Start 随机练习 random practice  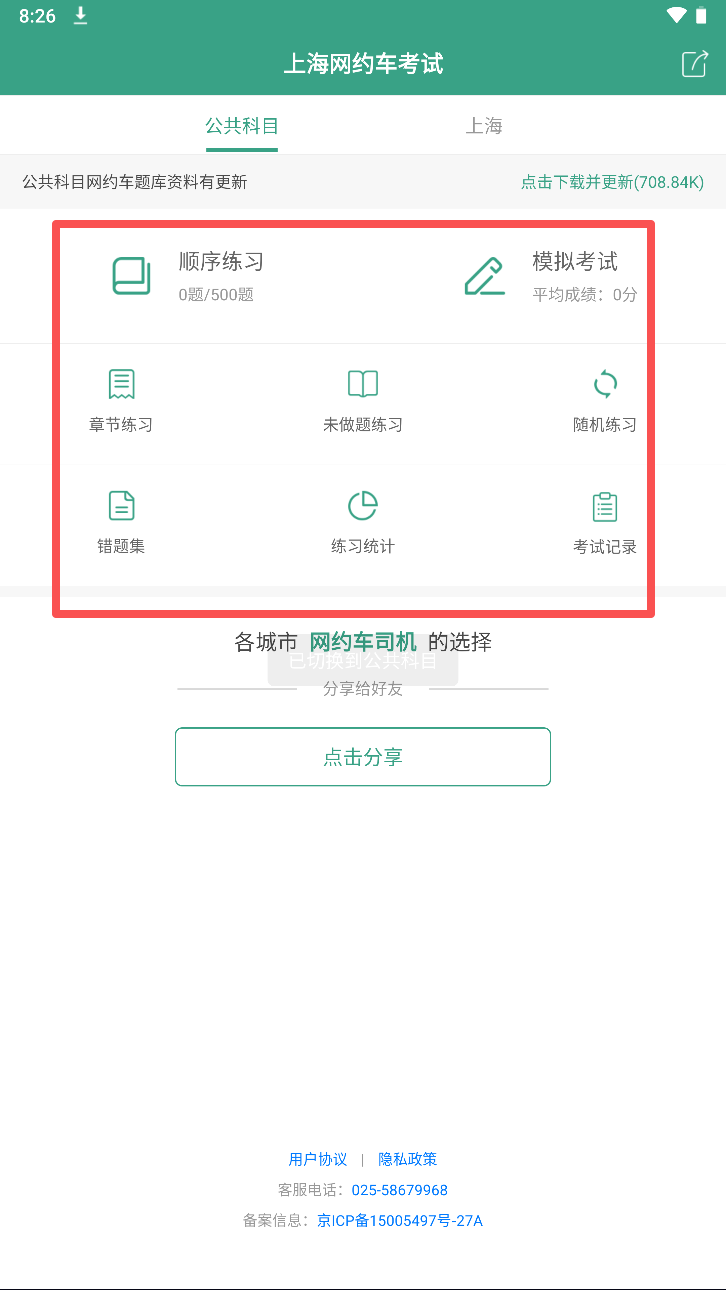(x=605, y=400)
